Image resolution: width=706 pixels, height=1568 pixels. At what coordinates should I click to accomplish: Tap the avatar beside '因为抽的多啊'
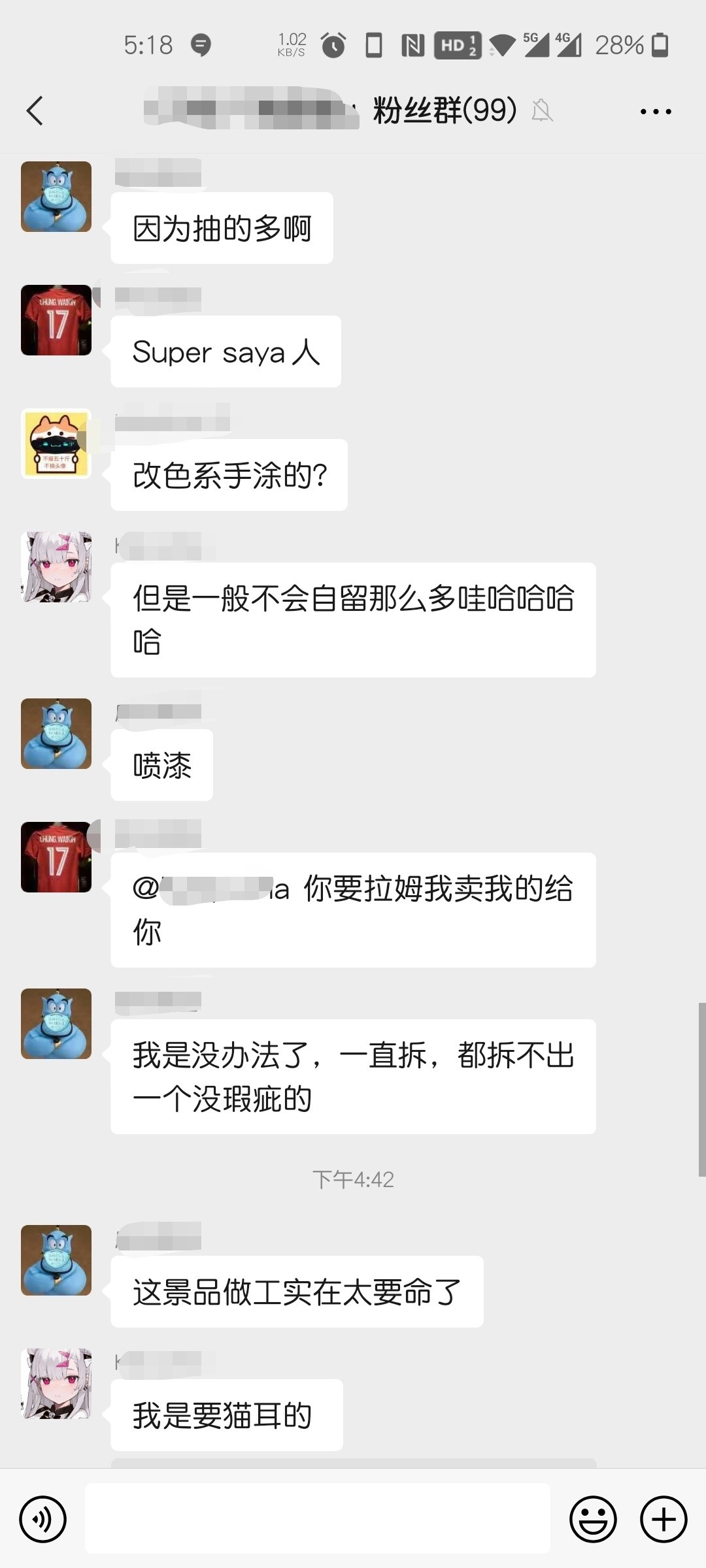pos(56,197)
